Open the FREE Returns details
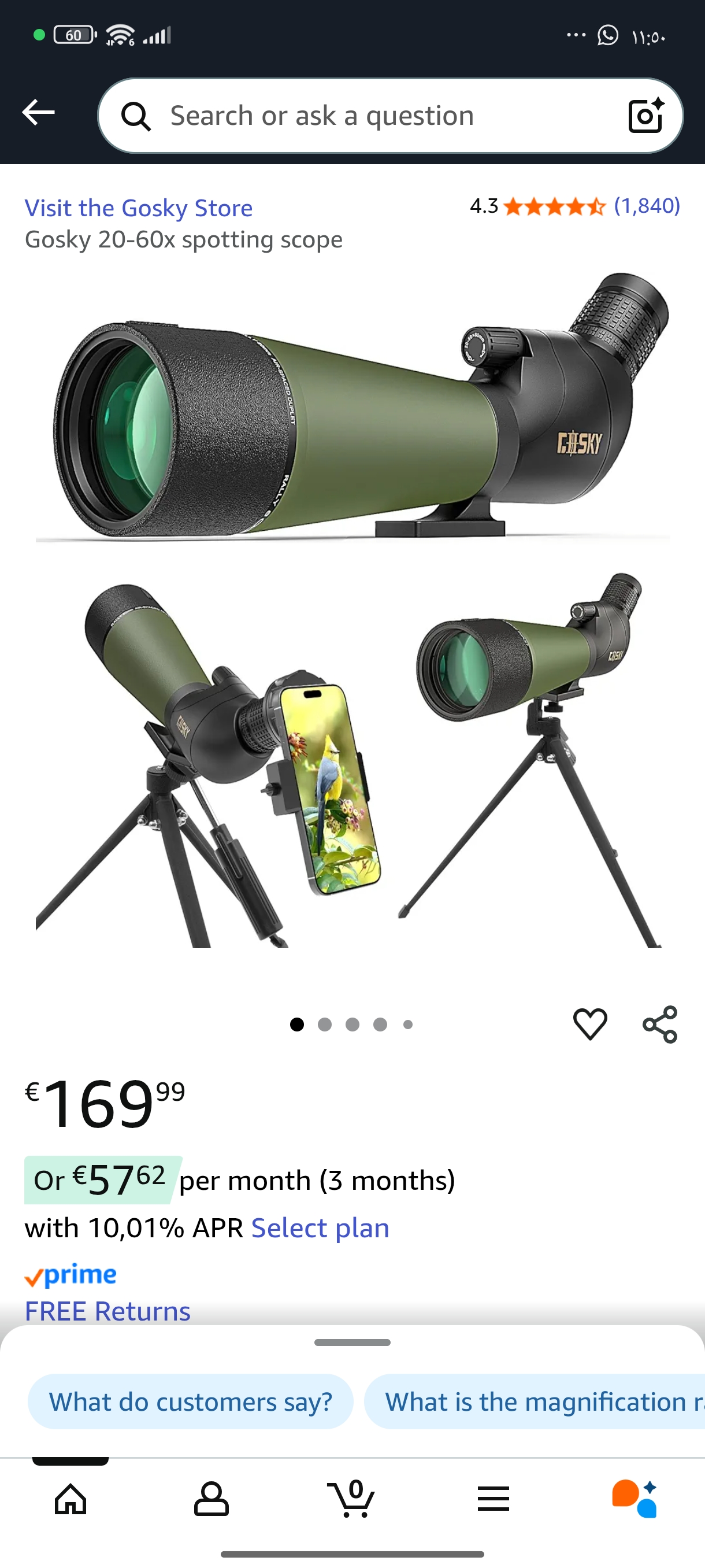705x1568 pixels. click(107, 1311)
